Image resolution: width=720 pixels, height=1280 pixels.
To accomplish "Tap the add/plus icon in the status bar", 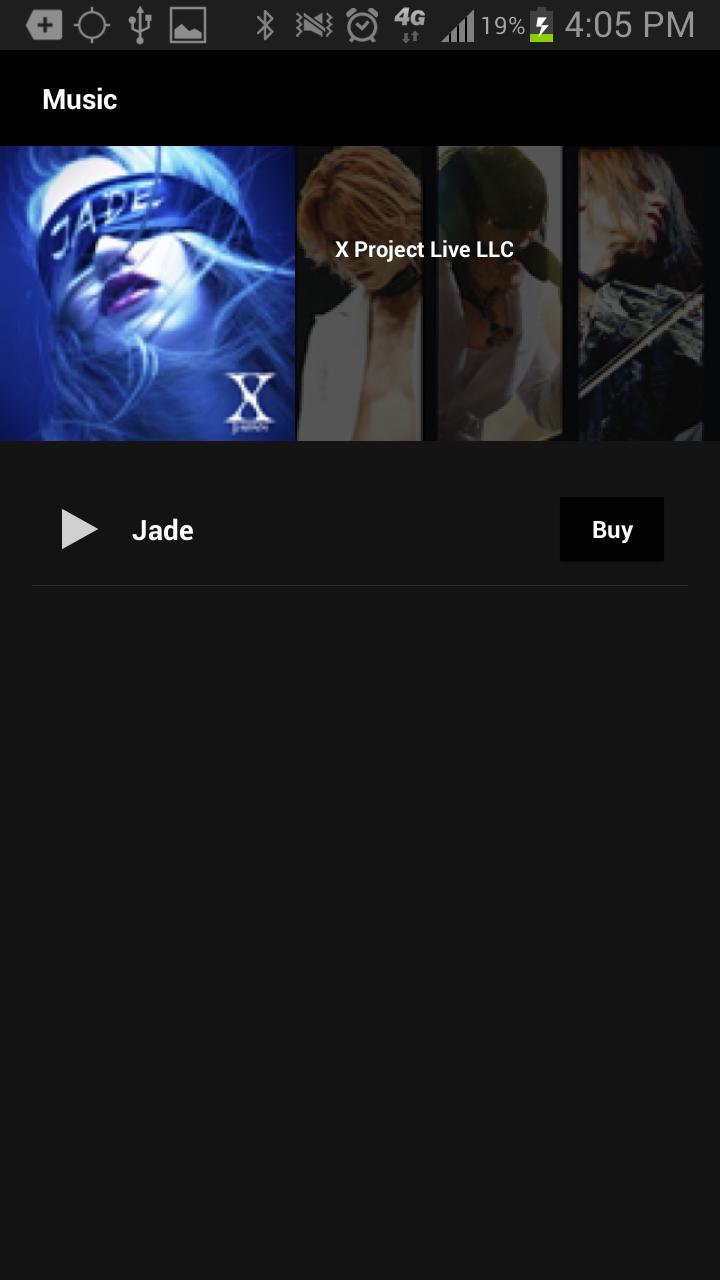I will [x=44, y=23].
